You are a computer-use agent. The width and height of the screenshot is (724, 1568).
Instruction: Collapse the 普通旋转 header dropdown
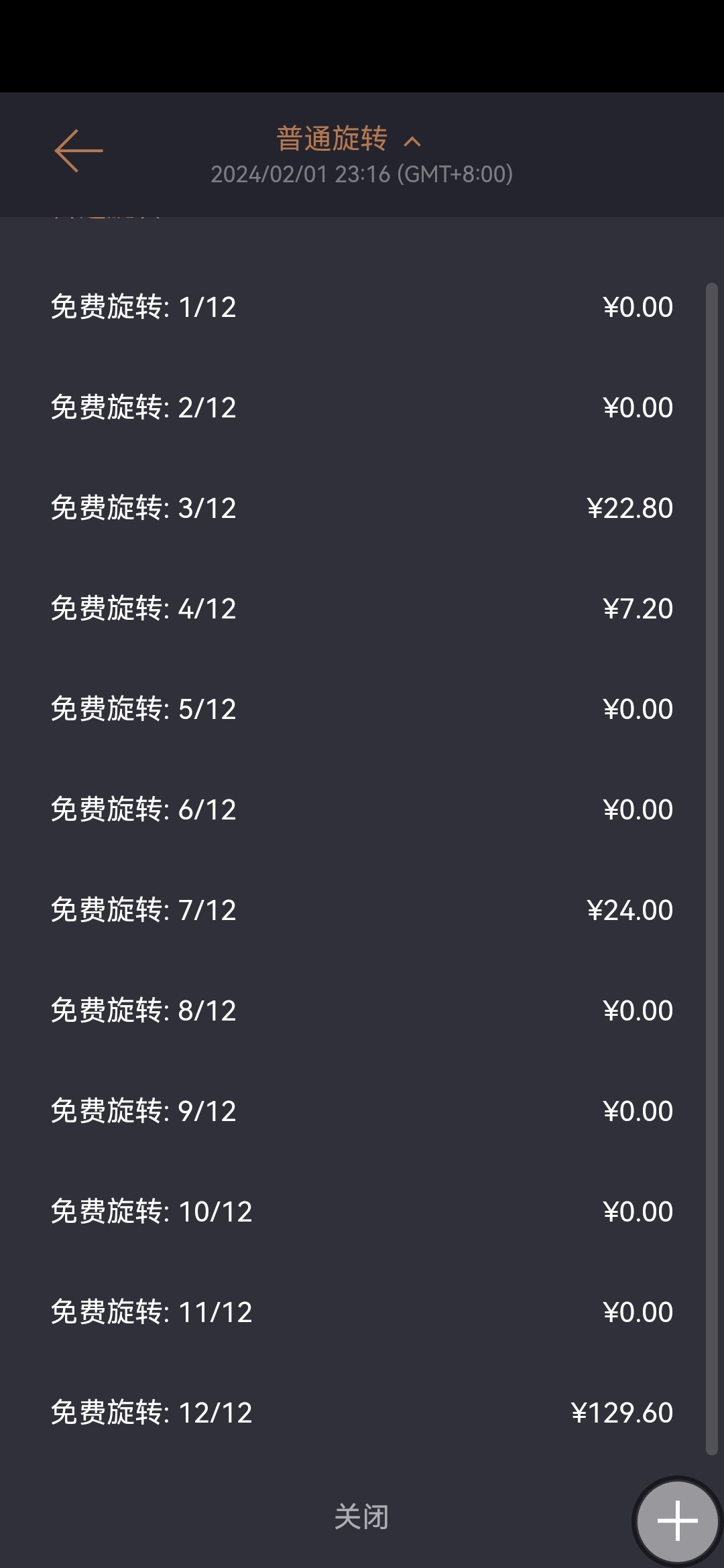(x=412, y=141)
